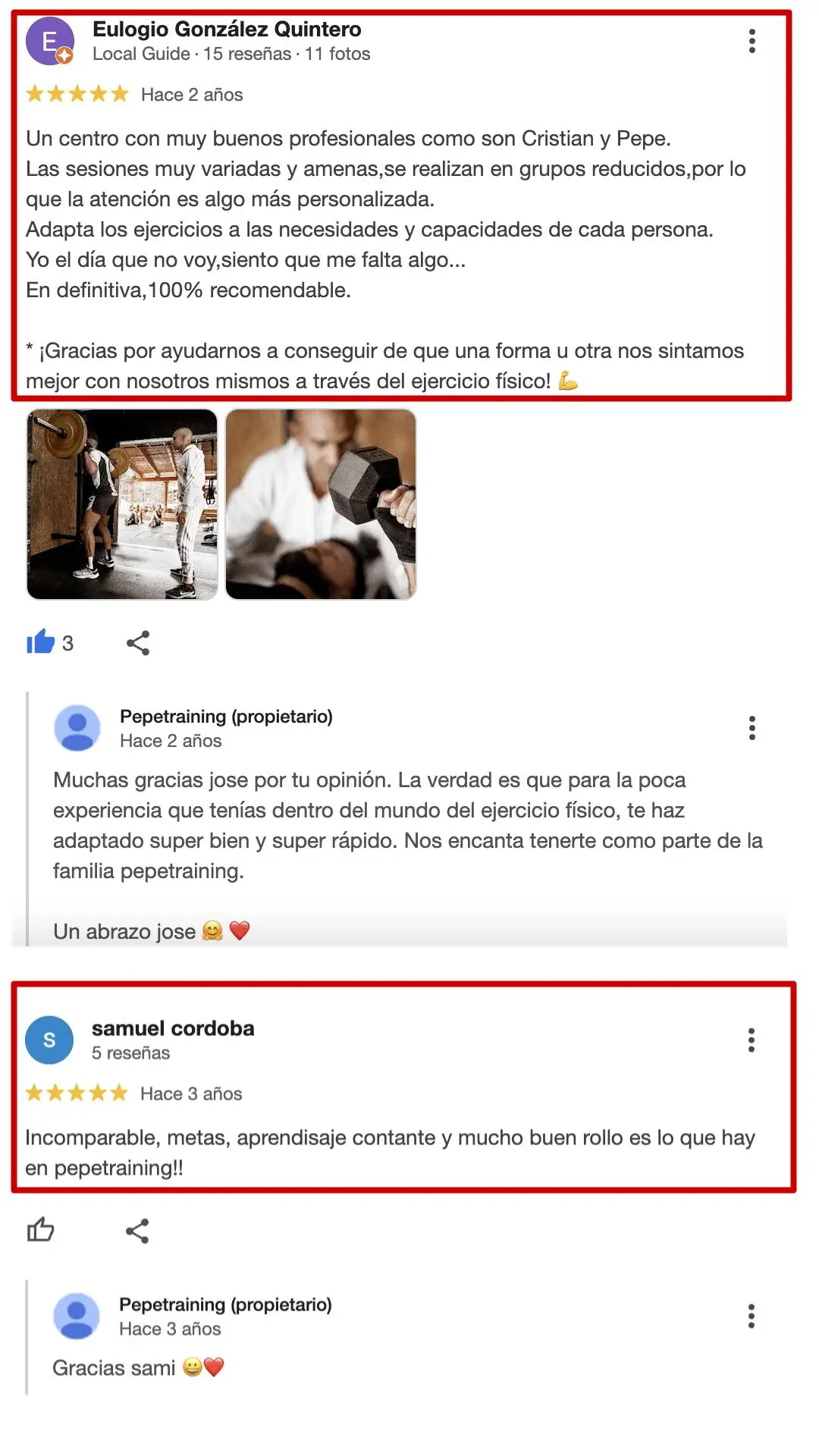The height and width of the screenshot is (1456, 819).
Task: View the barbell squat photo in Eulogio's review
Action: point(122,504)
